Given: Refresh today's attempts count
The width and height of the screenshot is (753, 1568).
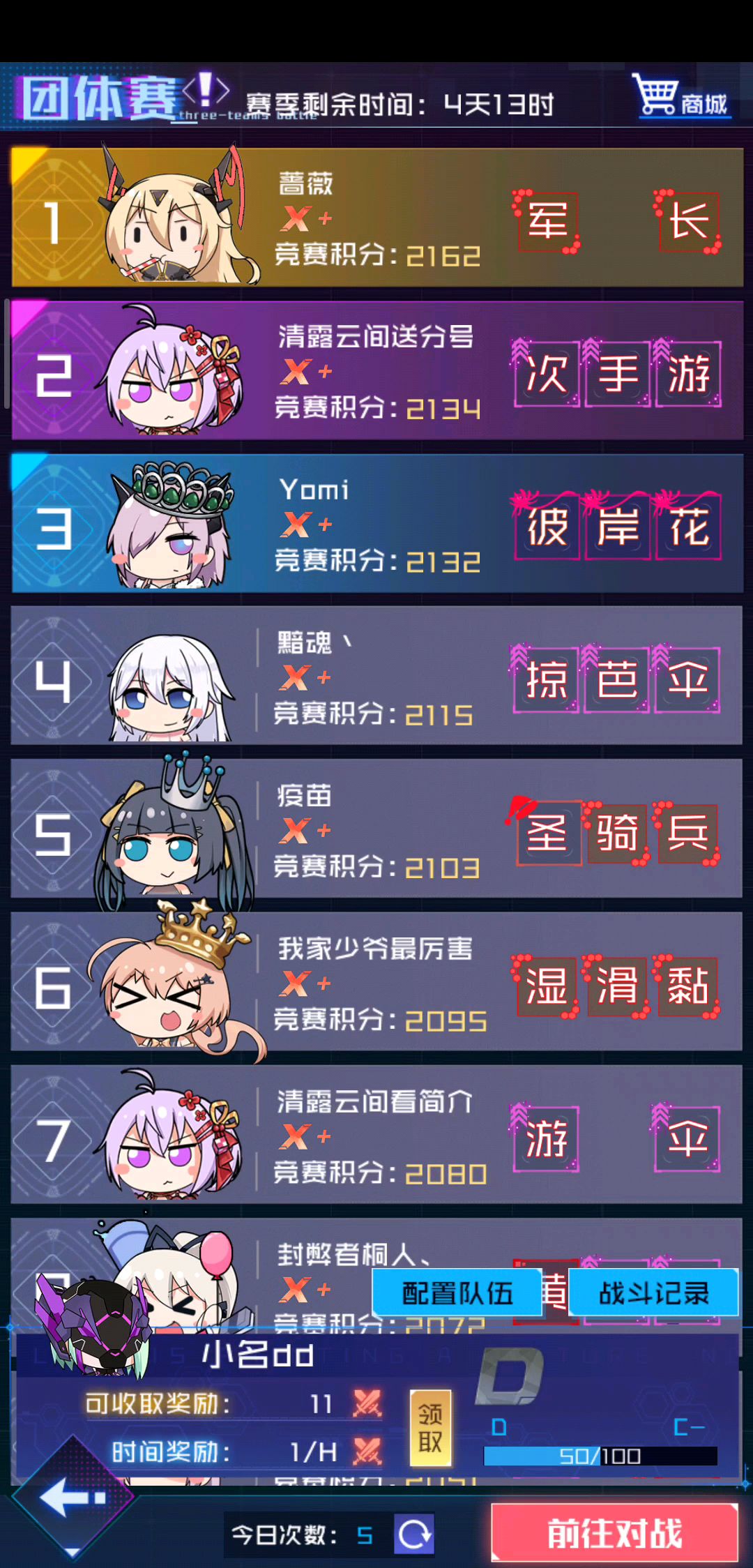Looking at the screenshot, I should (x=414, y=1535).
